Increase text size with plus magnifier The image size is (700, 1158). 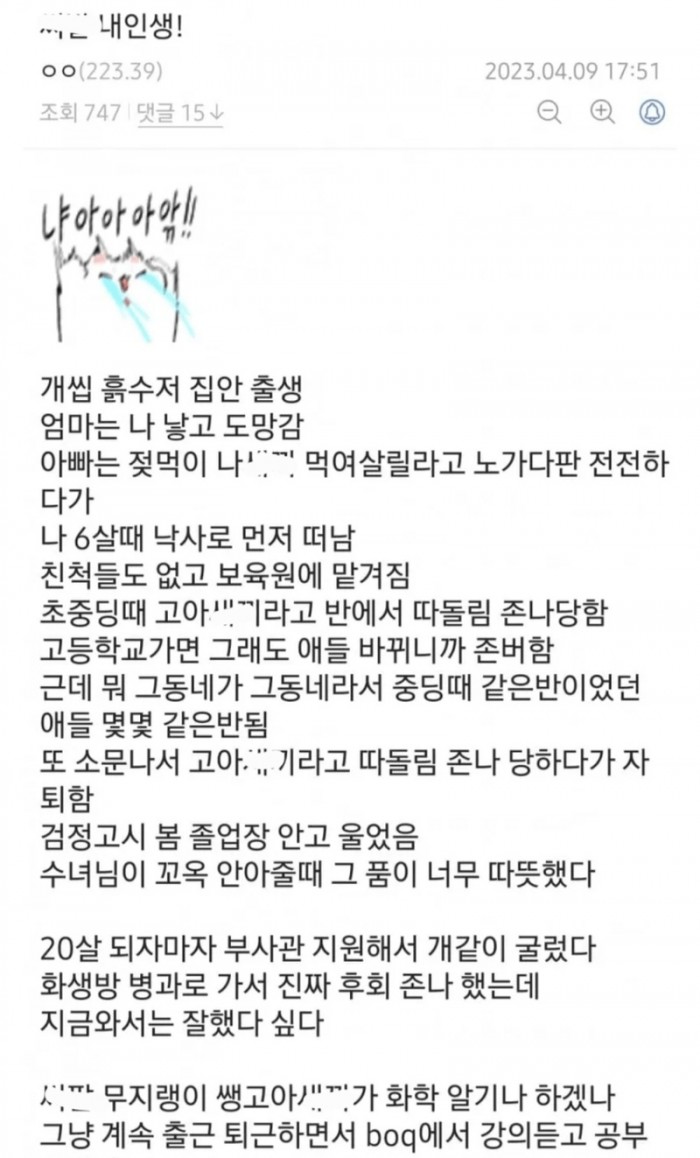pos(602,112)
